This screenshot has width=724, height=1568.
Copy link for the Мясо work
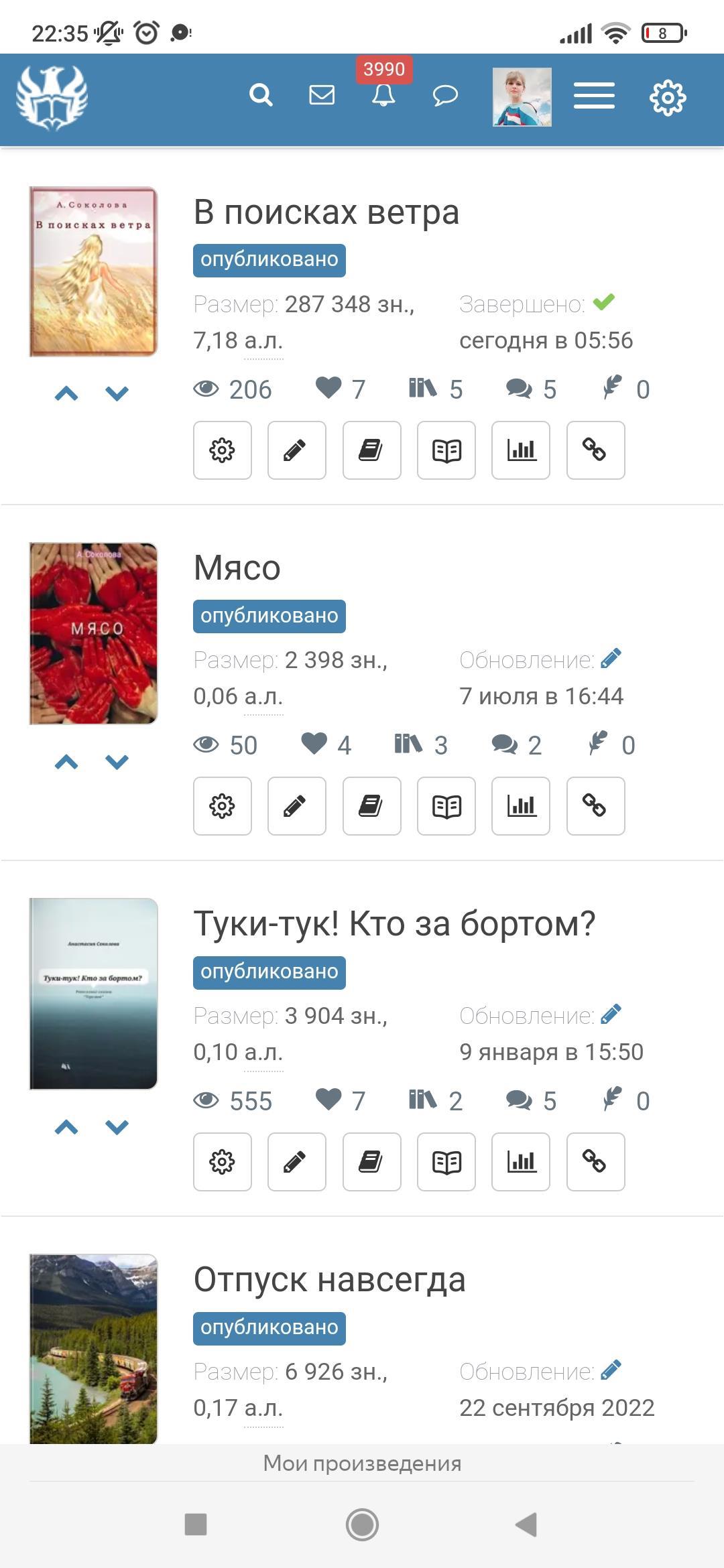click(595, 806)
